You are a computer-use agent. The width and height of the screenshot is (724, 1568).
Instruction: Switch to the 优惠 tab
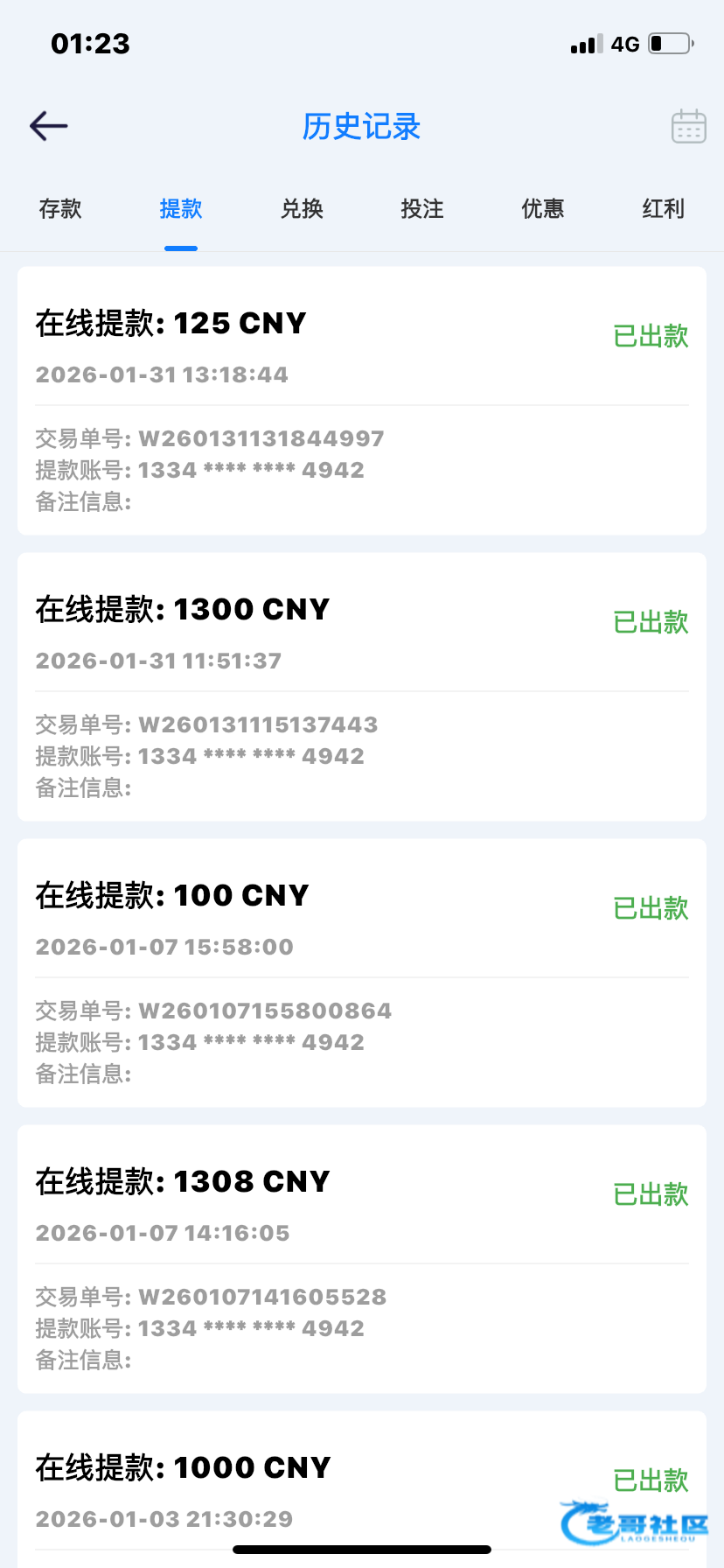[x=543, y=209]
